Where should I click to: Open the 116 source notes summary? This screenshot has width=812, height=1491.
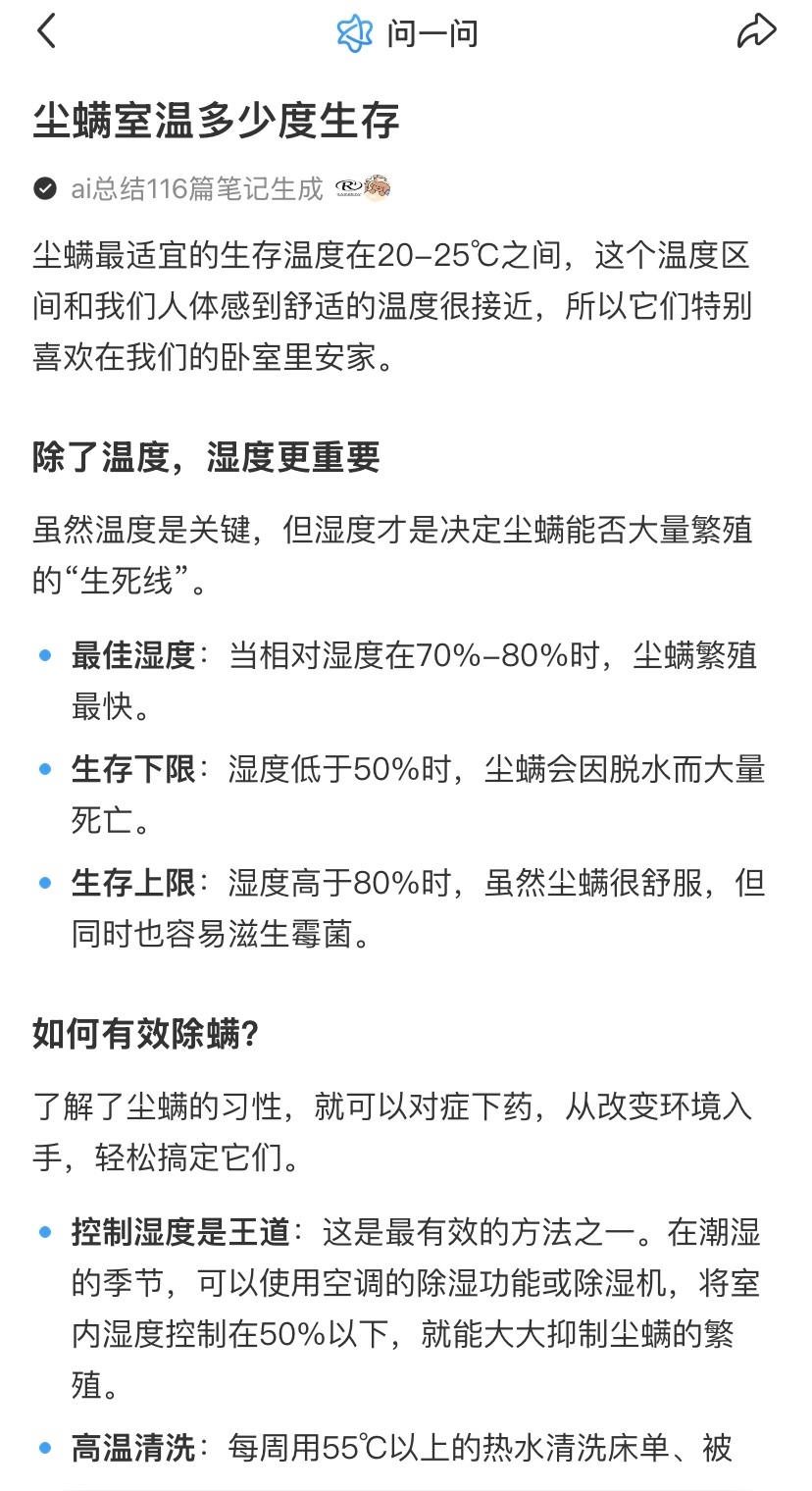[x=196, y=188]
